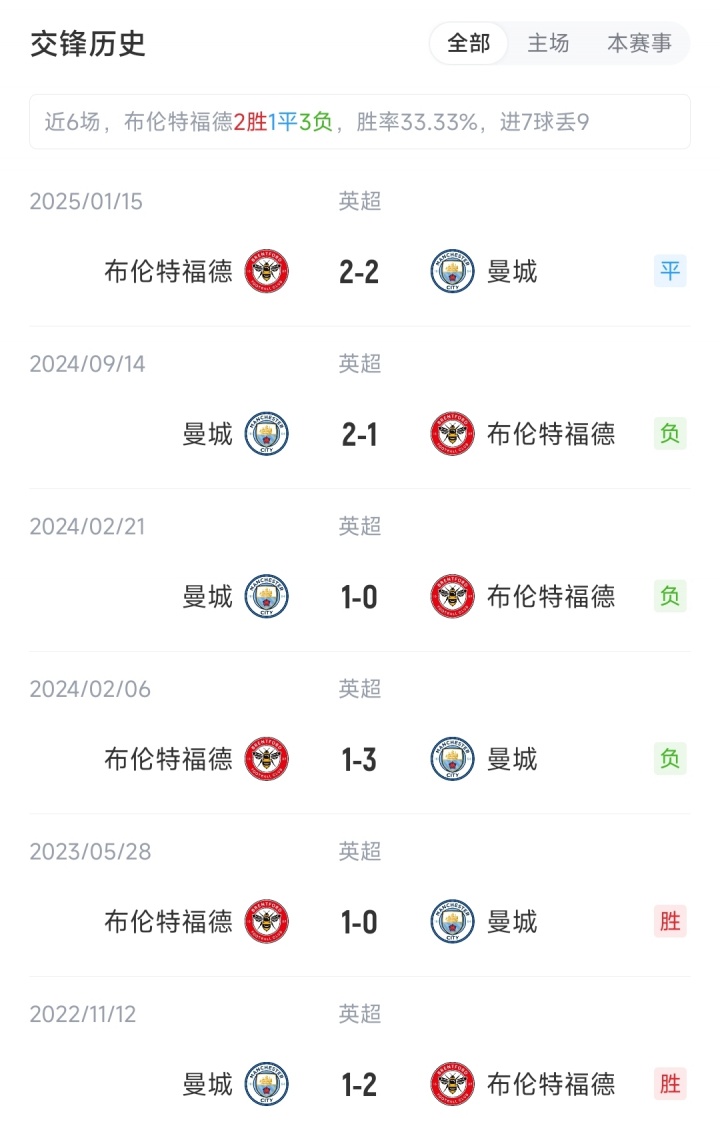The width and height of the screenshot is (720, 1122).
Task: View the 2023/05/28 match details
Action: (359, 922)
